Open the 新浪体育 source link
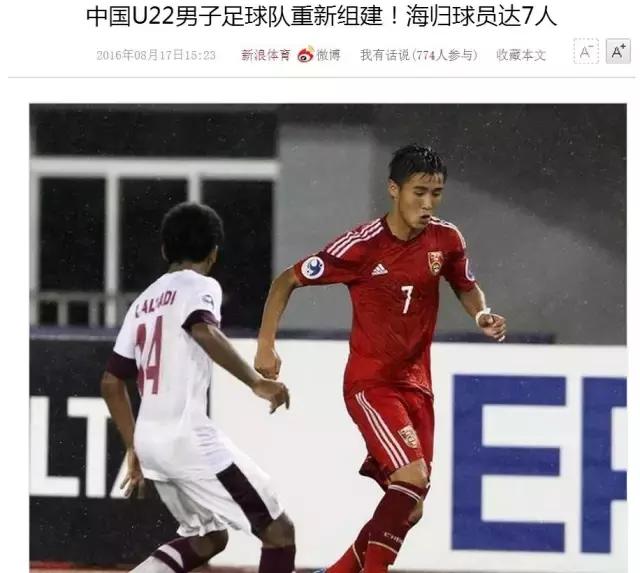Viewport: 640px width, 573px height. coord(264,55)
